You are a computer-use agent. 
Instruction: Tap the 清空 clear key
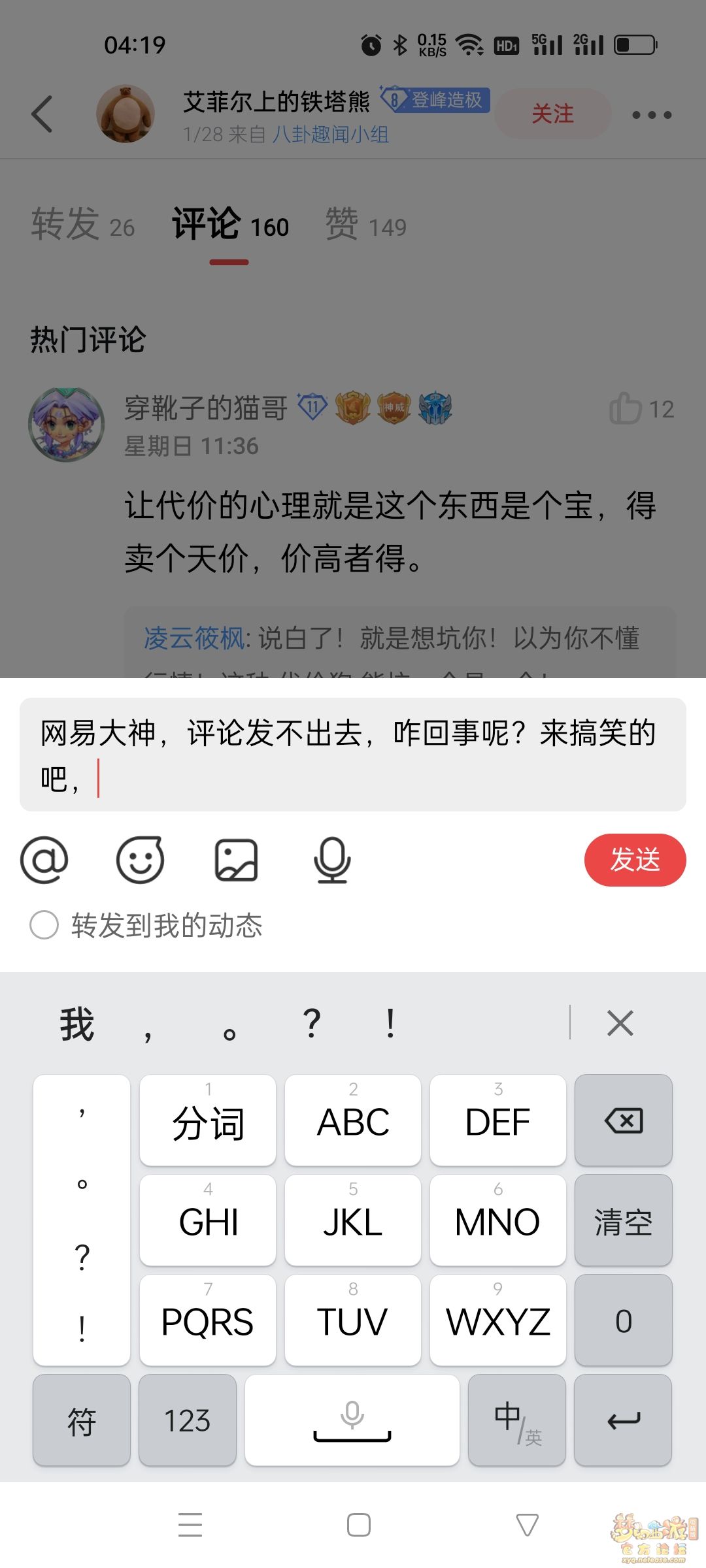pos(624,1221)
